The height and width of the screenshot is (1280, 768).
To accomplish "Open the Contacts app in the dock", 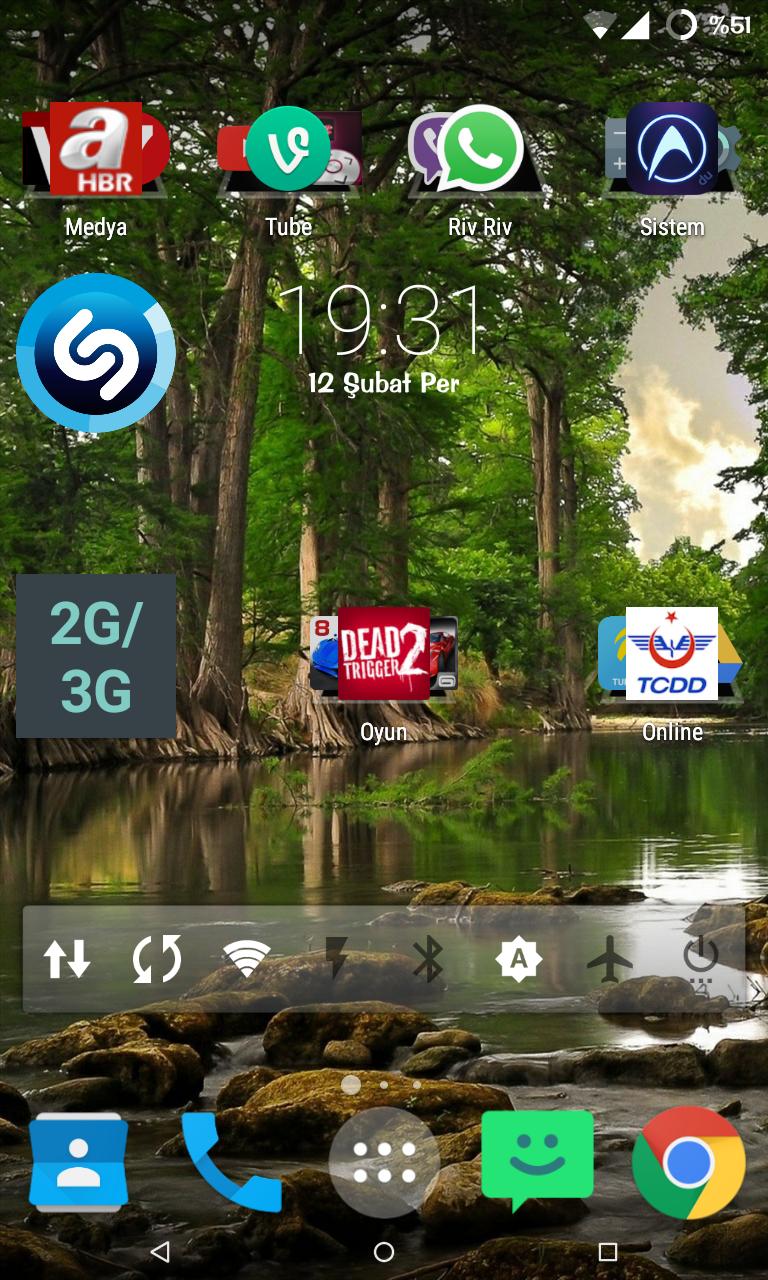I will click(x=79, y=1161).
